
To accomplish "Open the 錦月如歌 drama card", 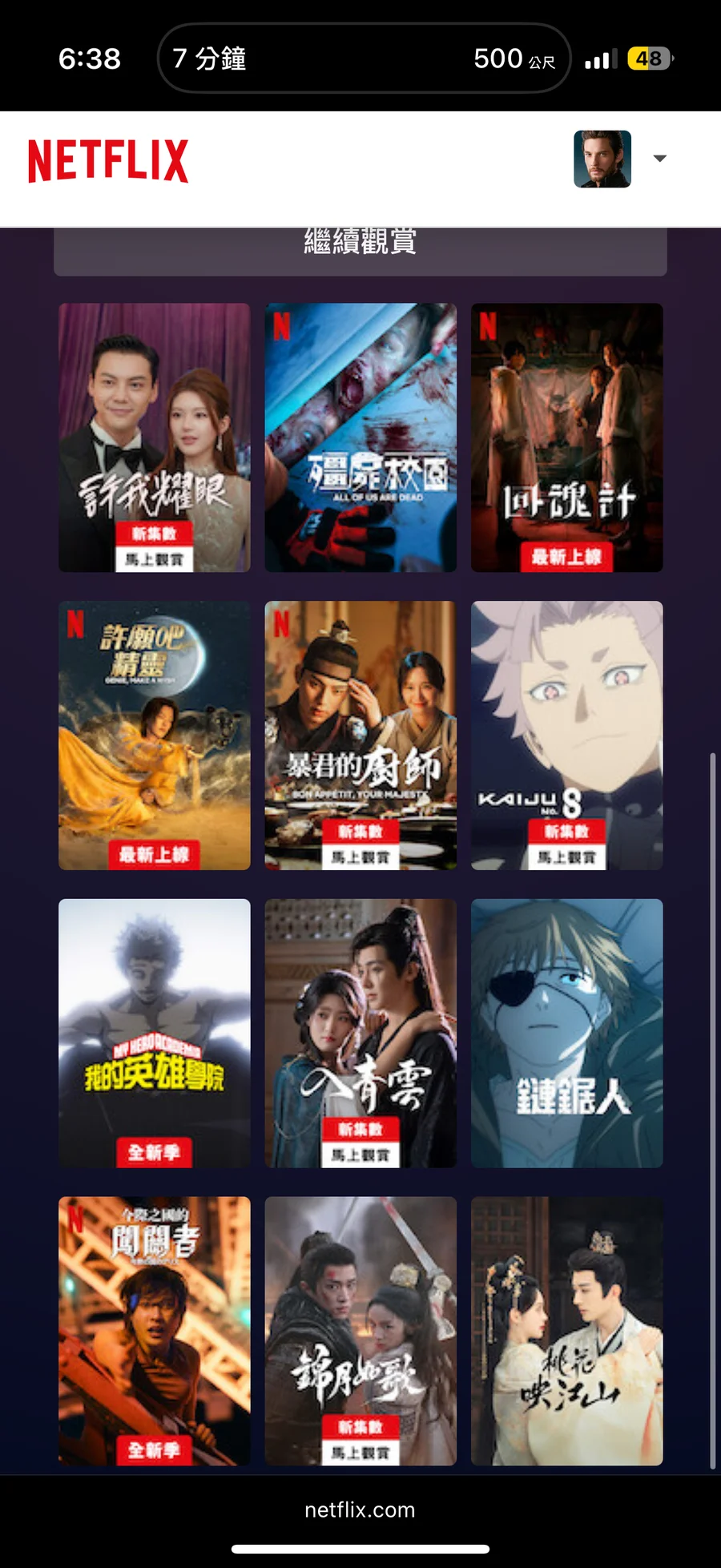I will coord(360,1331).
